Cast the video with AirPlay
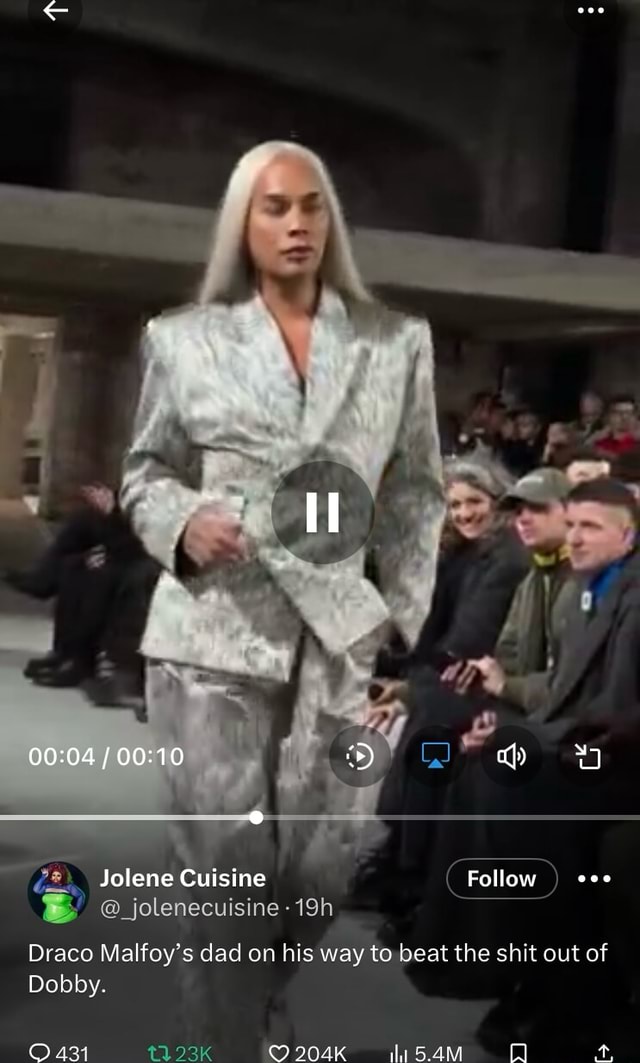The width and height of the screenshot is (640, 1063). (x=436, y=757)
